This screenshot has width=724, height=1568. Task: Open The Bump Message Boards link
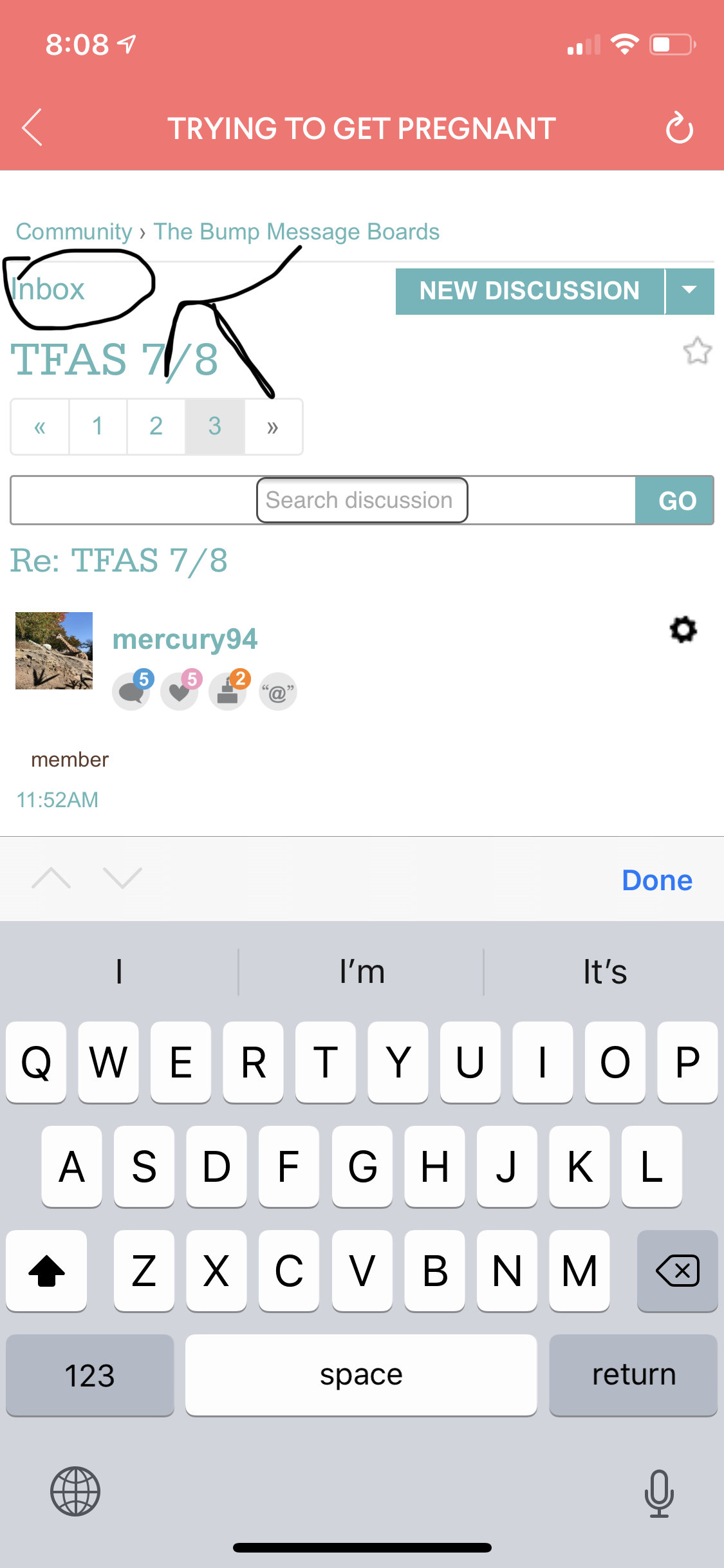(x=296, y=232)
